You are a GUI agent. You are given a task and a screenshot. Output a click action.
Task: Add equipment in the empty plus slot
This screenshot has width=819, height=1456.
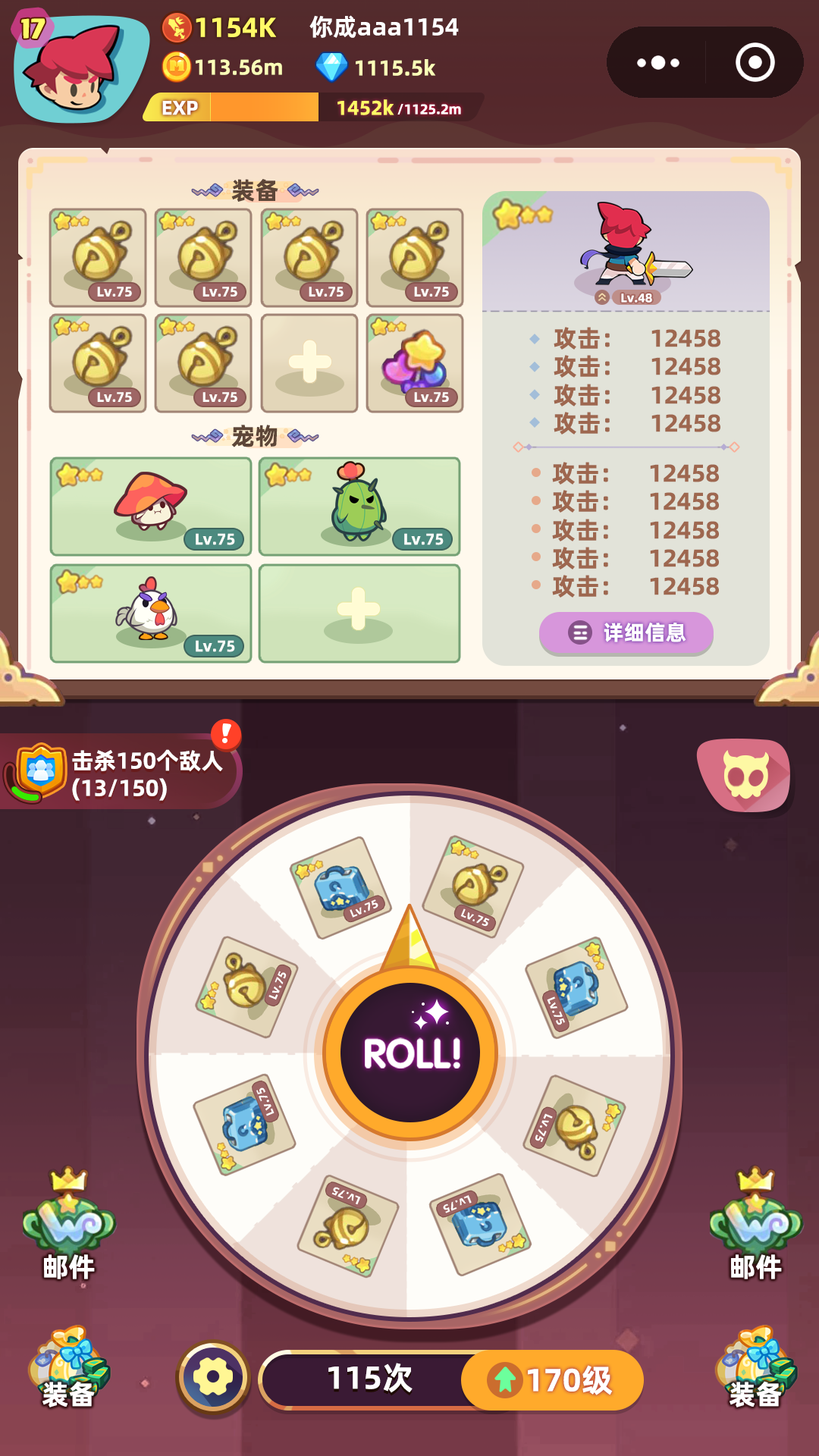309,363
